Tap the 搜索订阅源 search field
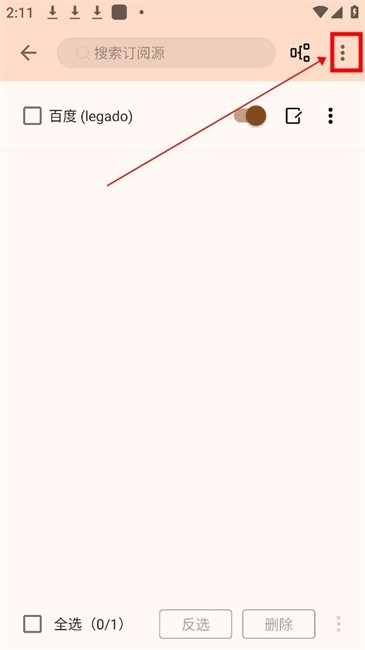Screen dimensions: 365x650 pyautogui.click(x=166, y=53)
